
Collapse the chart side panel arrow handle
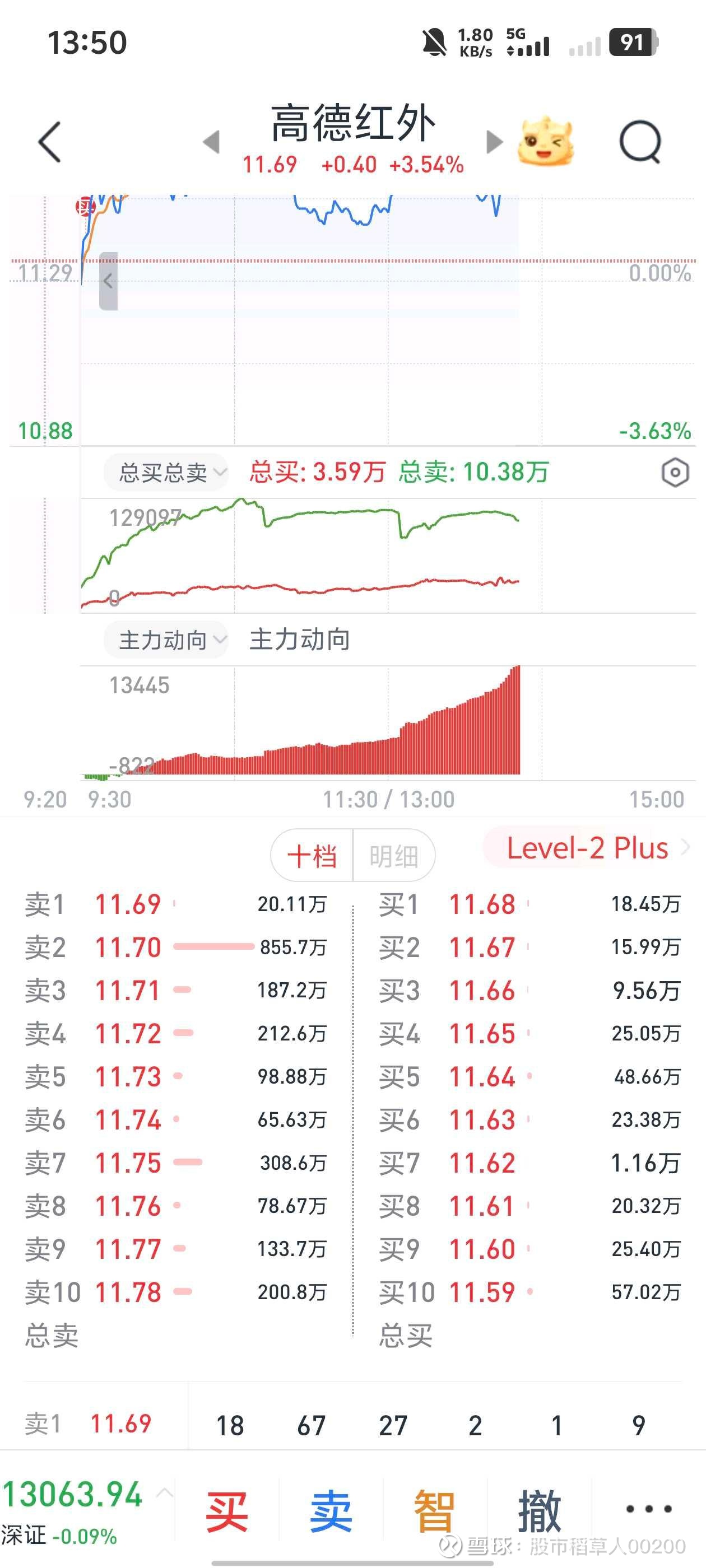pos(109,281)
